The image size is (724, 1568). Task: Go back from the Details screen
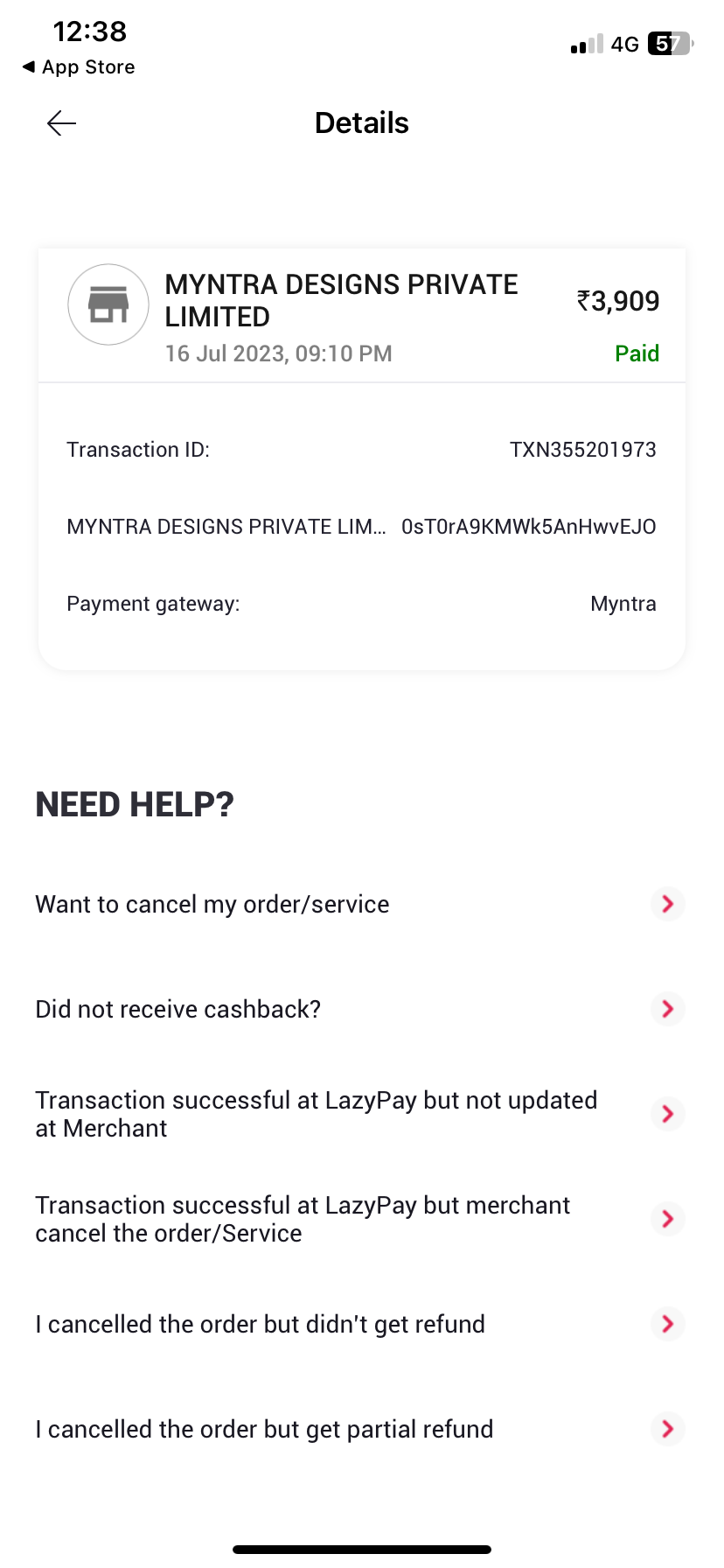[x=61, y=123]
